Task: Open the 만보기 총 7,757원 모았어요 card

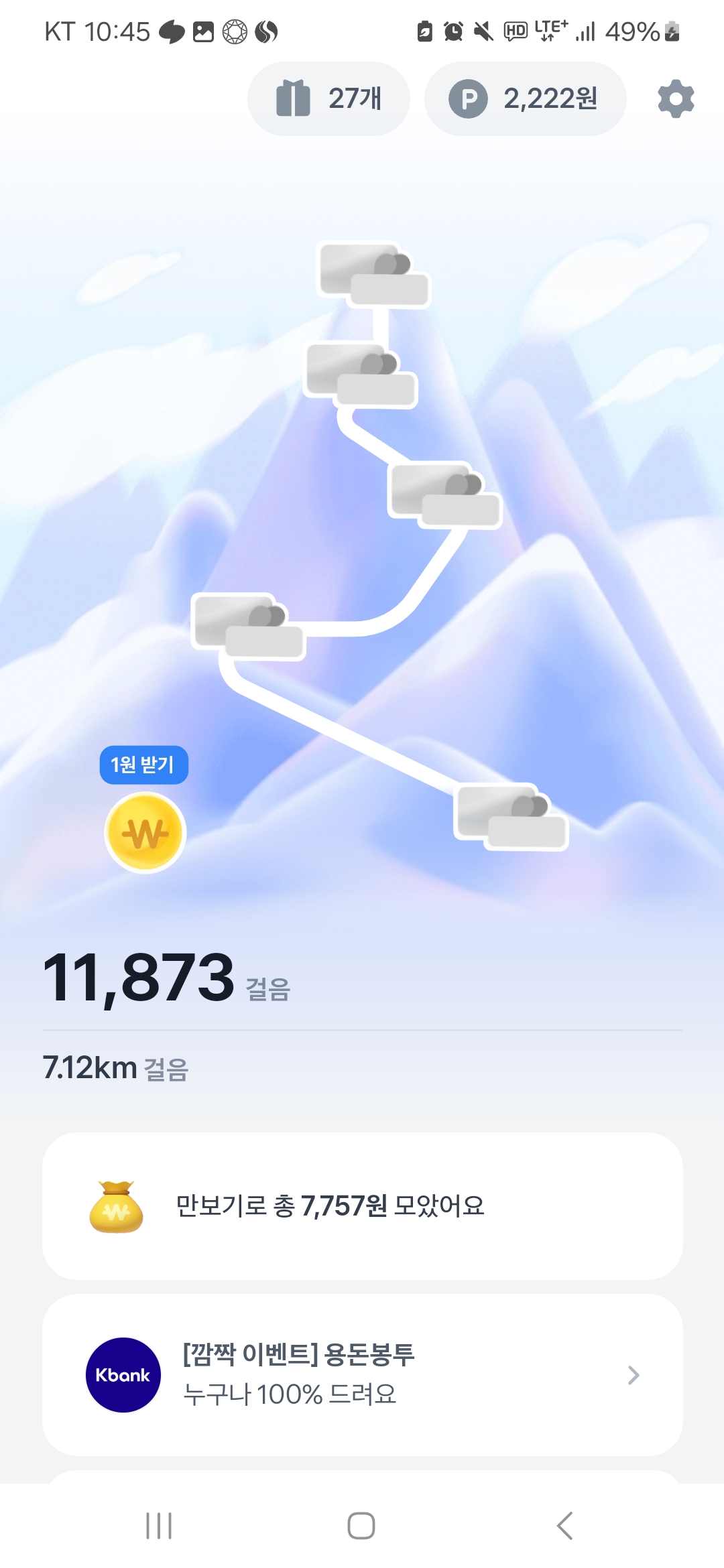Action: (x=362, y=1206)
